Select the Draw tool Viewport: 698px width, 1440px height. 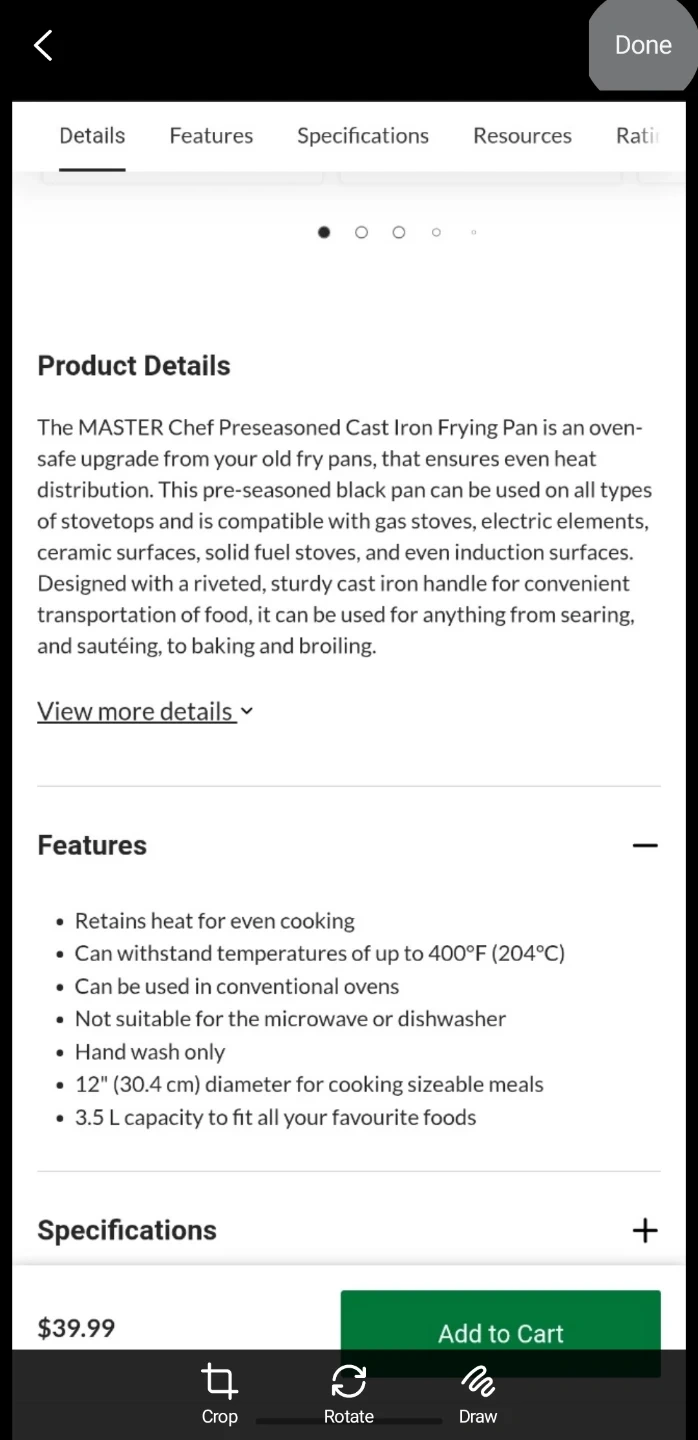click(478, 1391)
